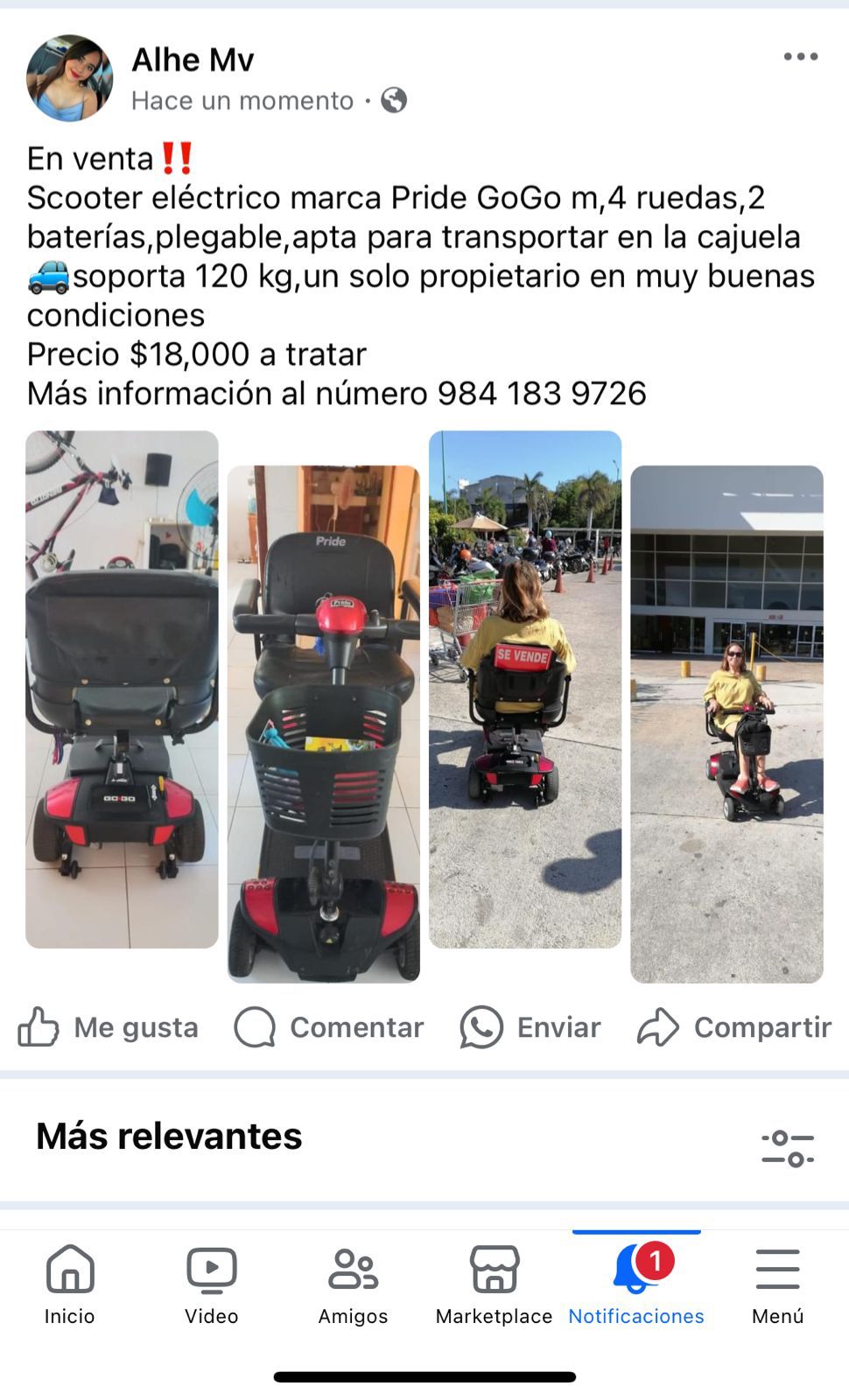Open Alhe Mv's profile name
The width and height of the screenshot is (849, 1400).
pyautogui.click(x=193, y=59)
